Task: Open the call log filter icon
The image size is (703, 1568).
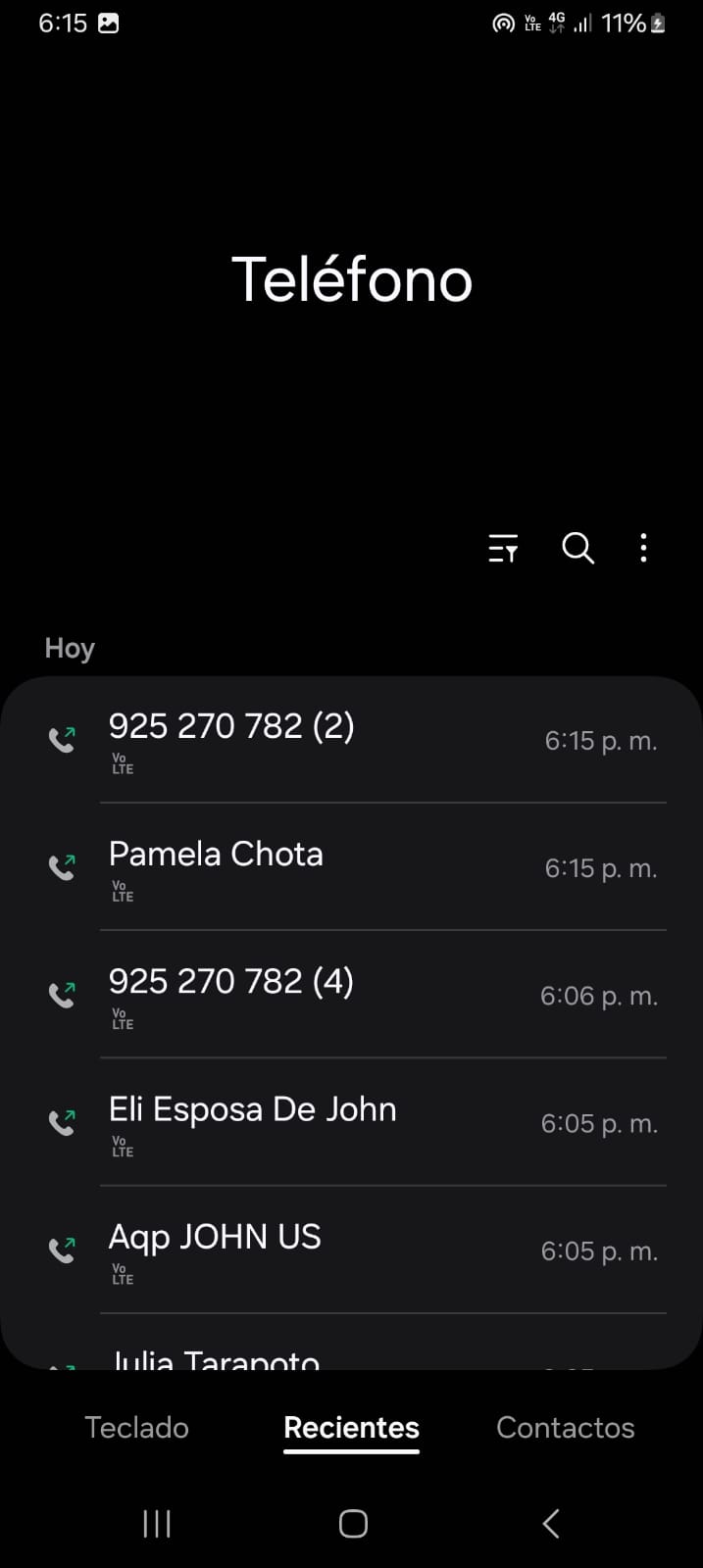Action: (x=503, y=549)
